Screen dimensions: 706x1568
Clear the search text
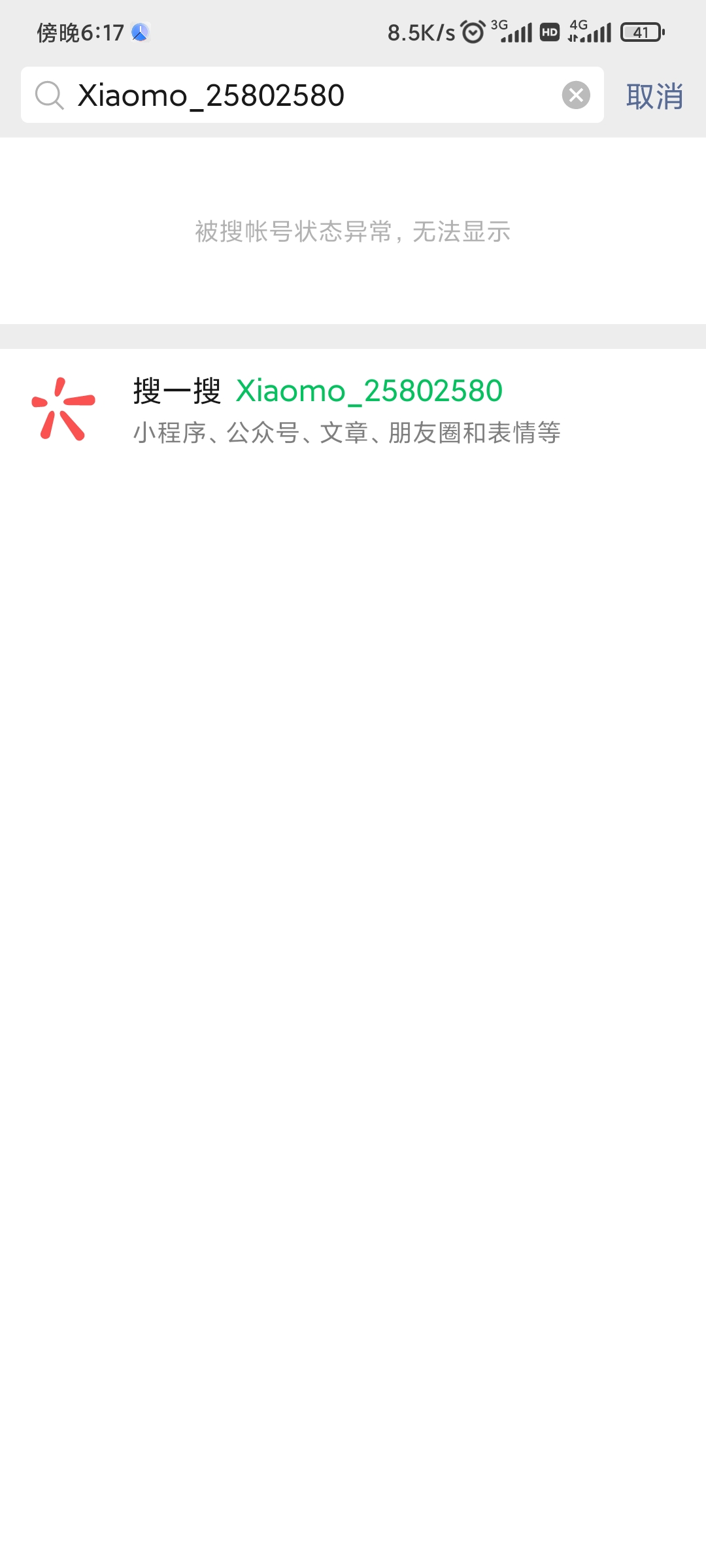(x=576, y=95)
